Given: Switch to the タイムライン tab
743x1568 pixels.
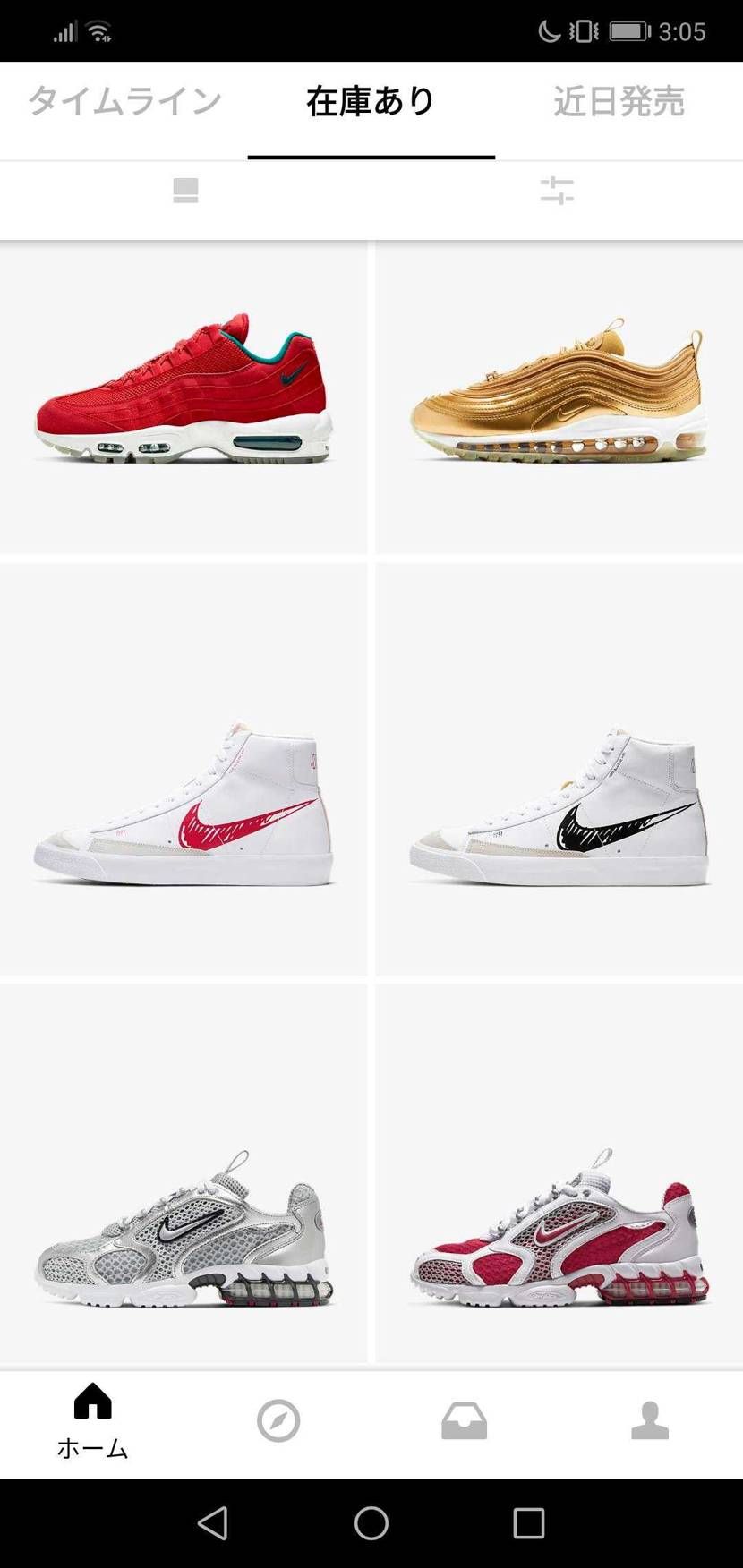Looking at the screenshot, I should coord(124,101).
